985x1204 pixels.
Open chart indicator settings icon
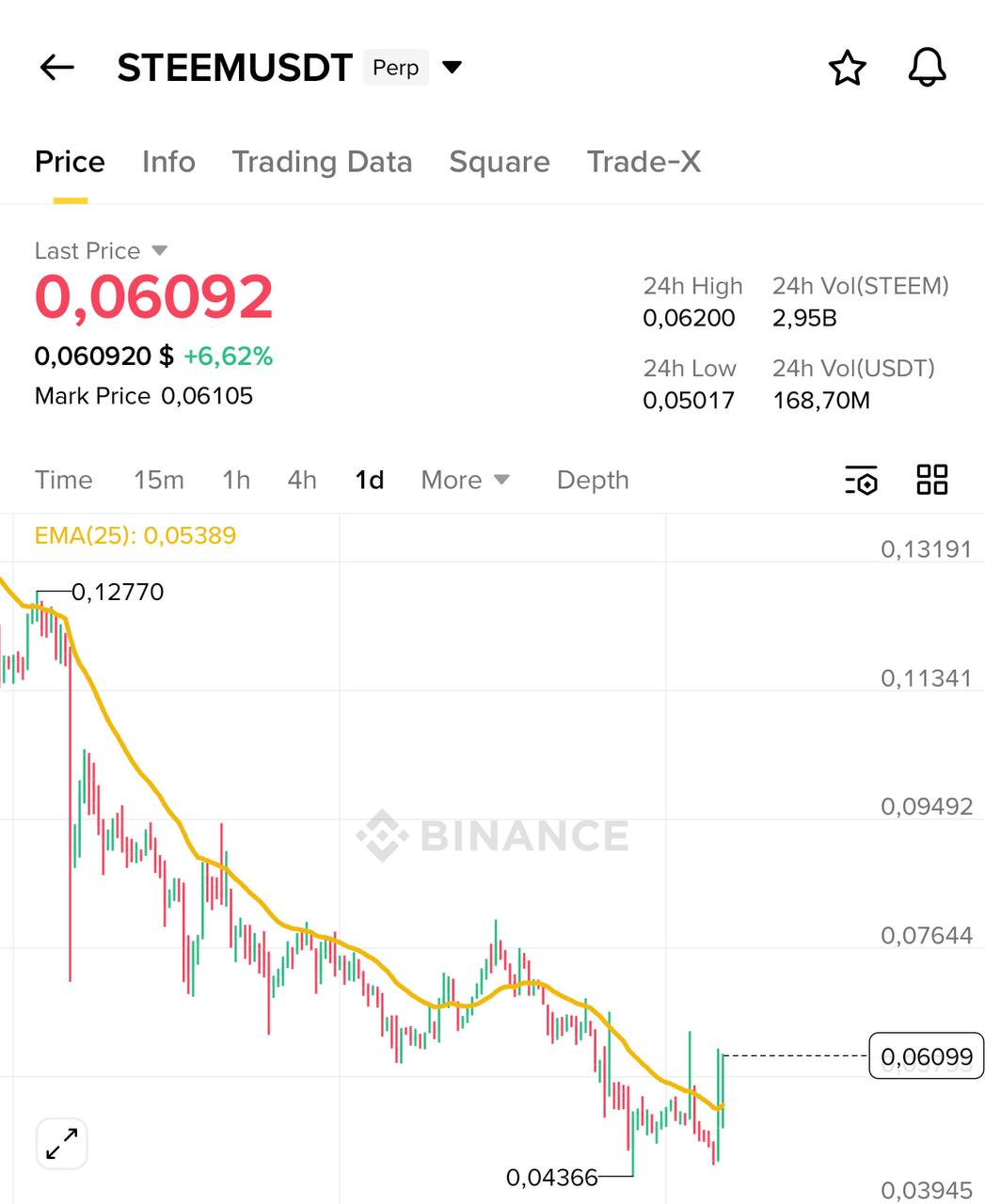861,480
